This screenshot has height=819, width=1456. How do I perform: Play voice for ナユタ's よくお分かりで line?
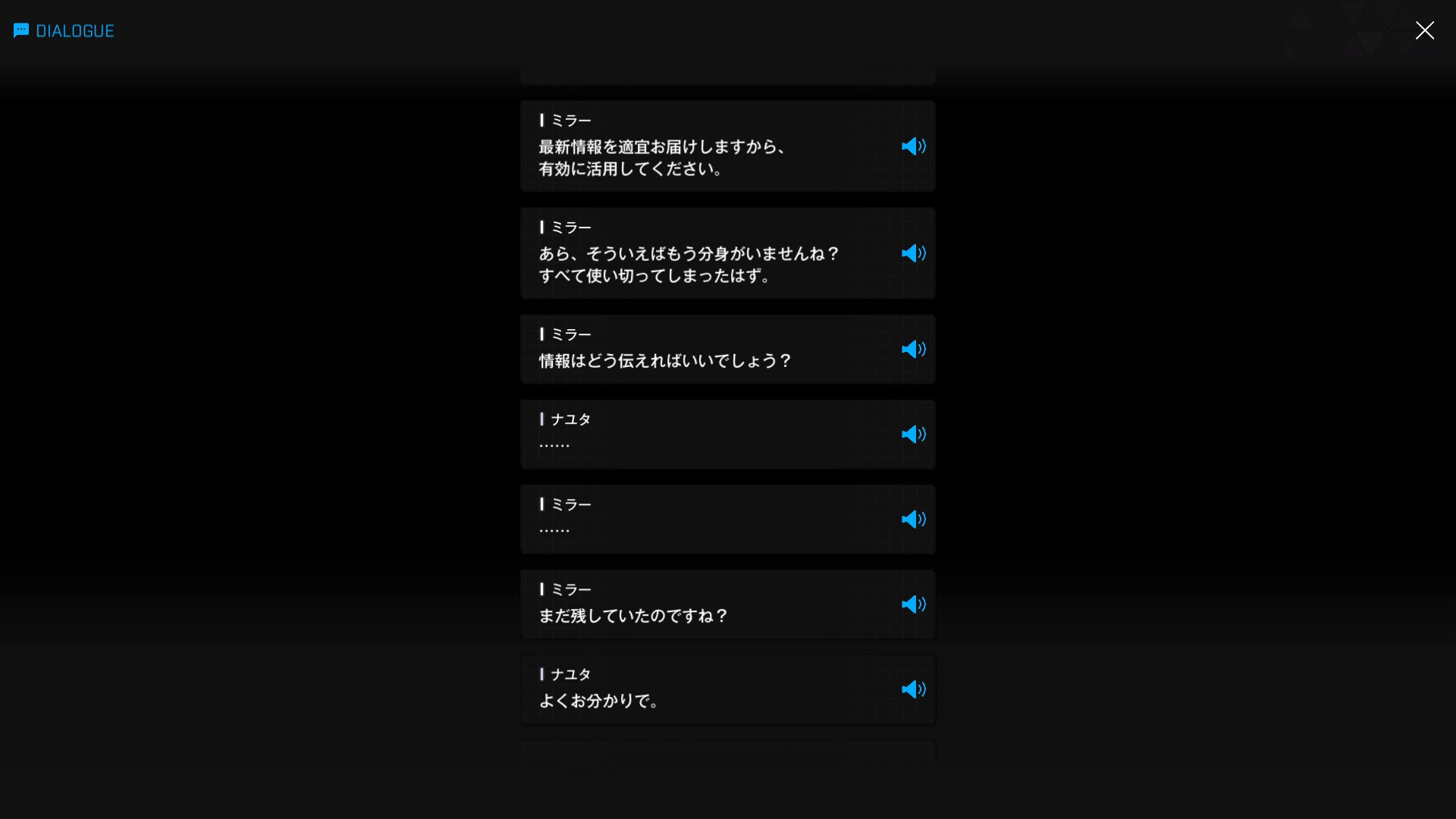pyautogui.click(x=913, y=689)
